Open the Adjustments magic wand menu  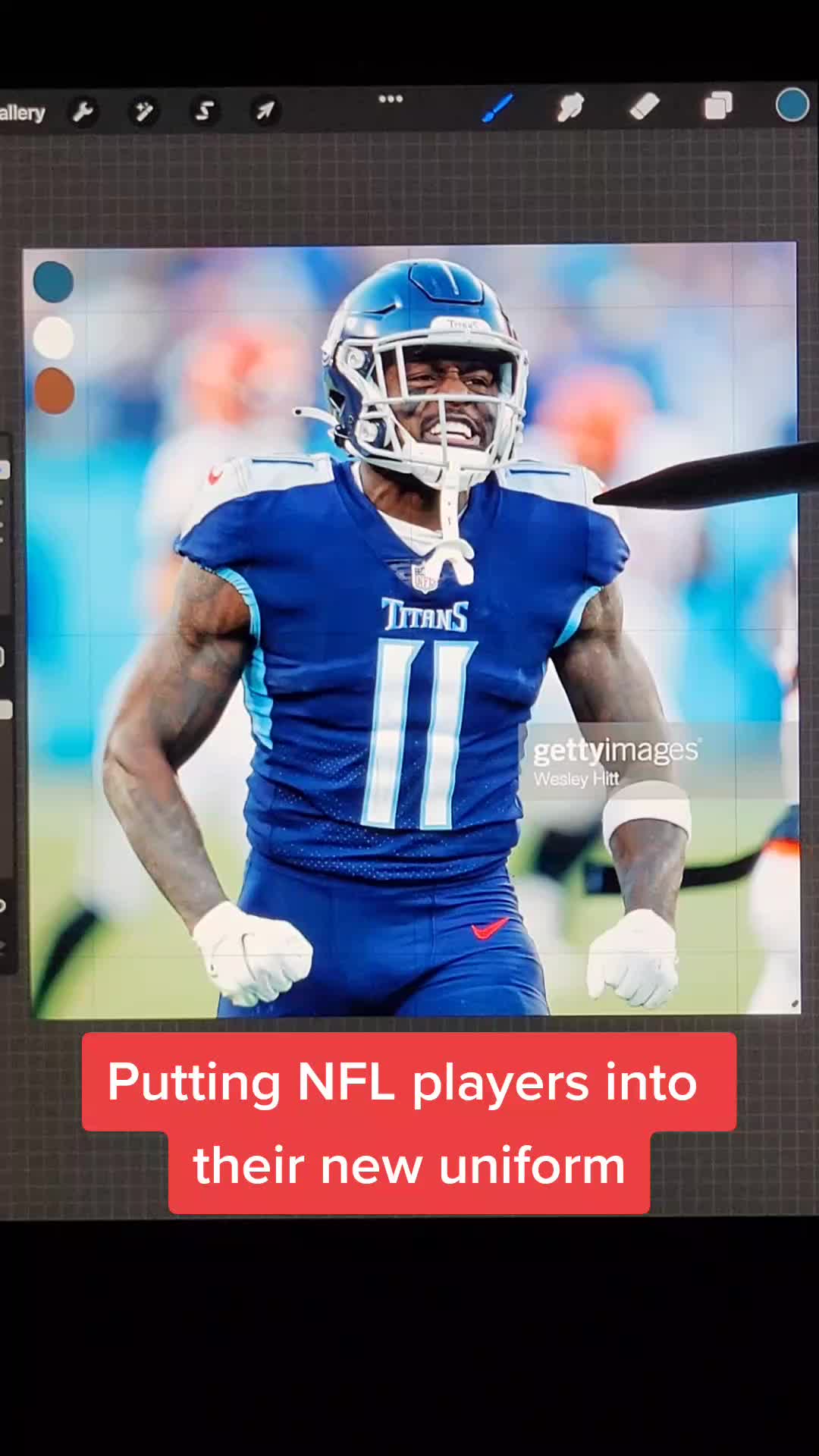coord(143,112)
